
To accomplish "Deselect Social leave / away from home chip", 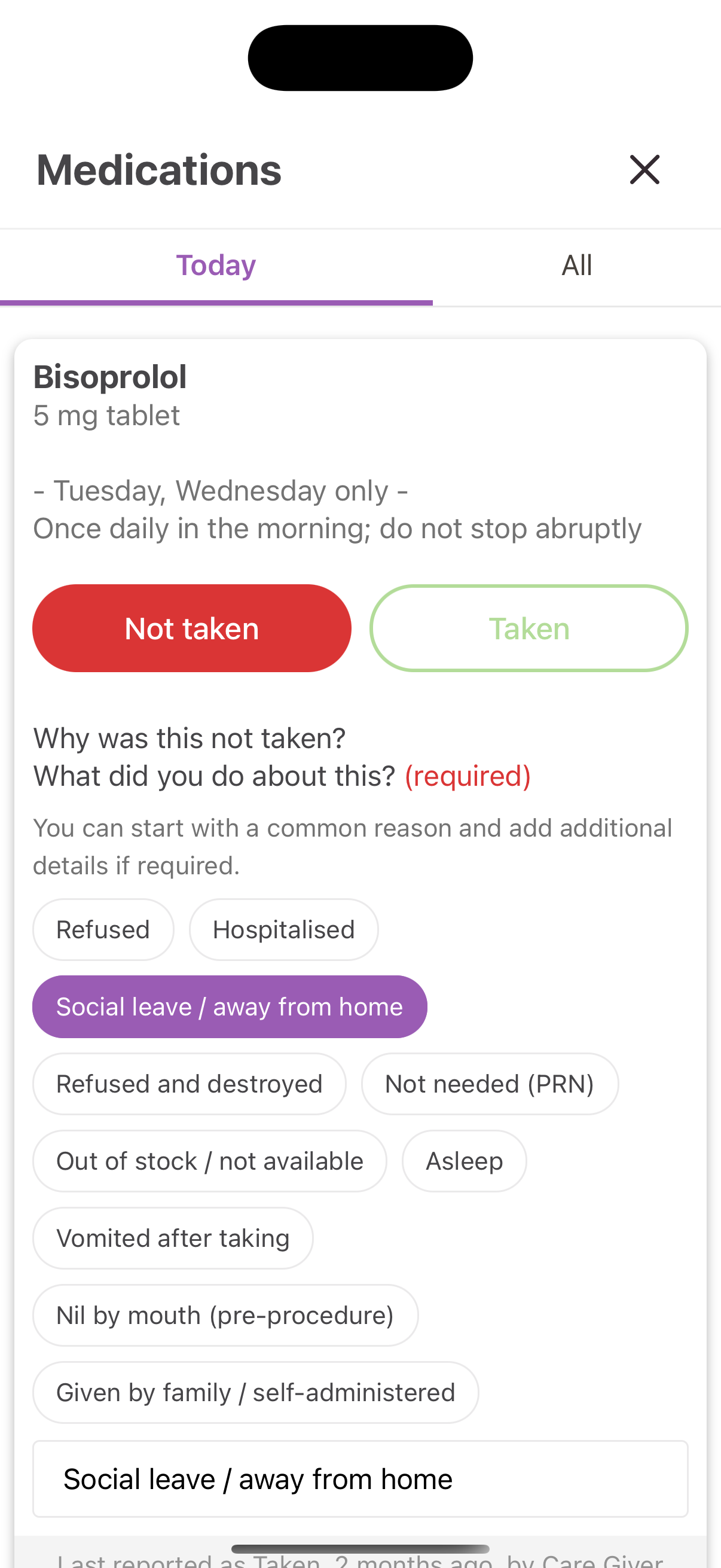I will pos(230,1007).
